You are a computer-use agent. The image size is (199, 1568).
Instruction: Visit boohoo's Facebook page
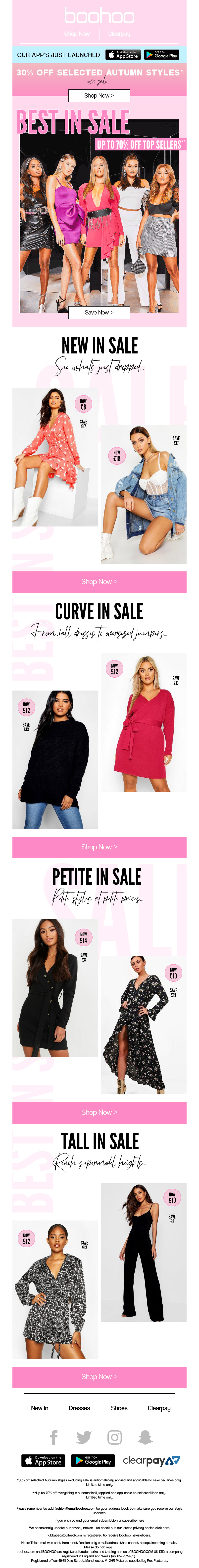coord(54,1437)
